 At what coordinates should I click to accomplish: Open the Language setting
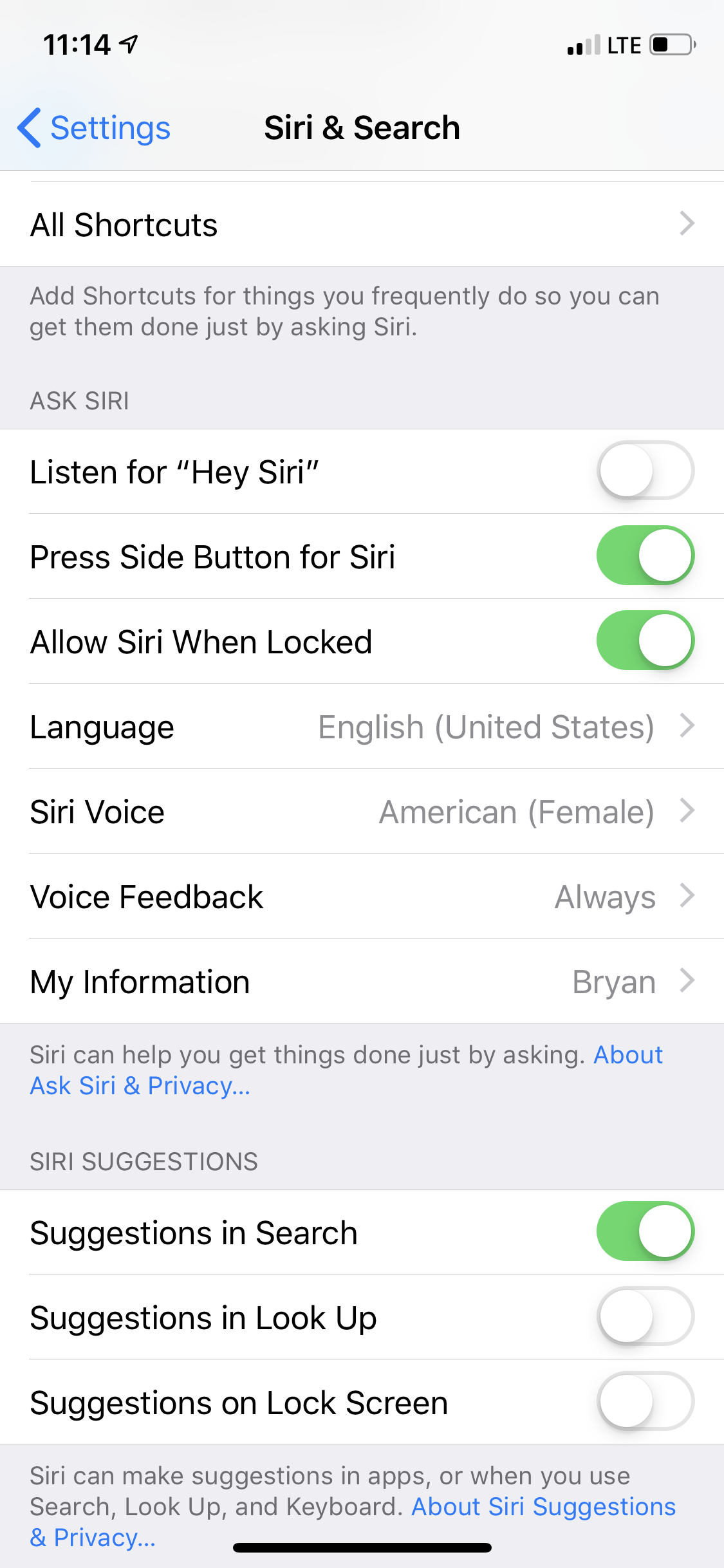click(x=362, y=727)
